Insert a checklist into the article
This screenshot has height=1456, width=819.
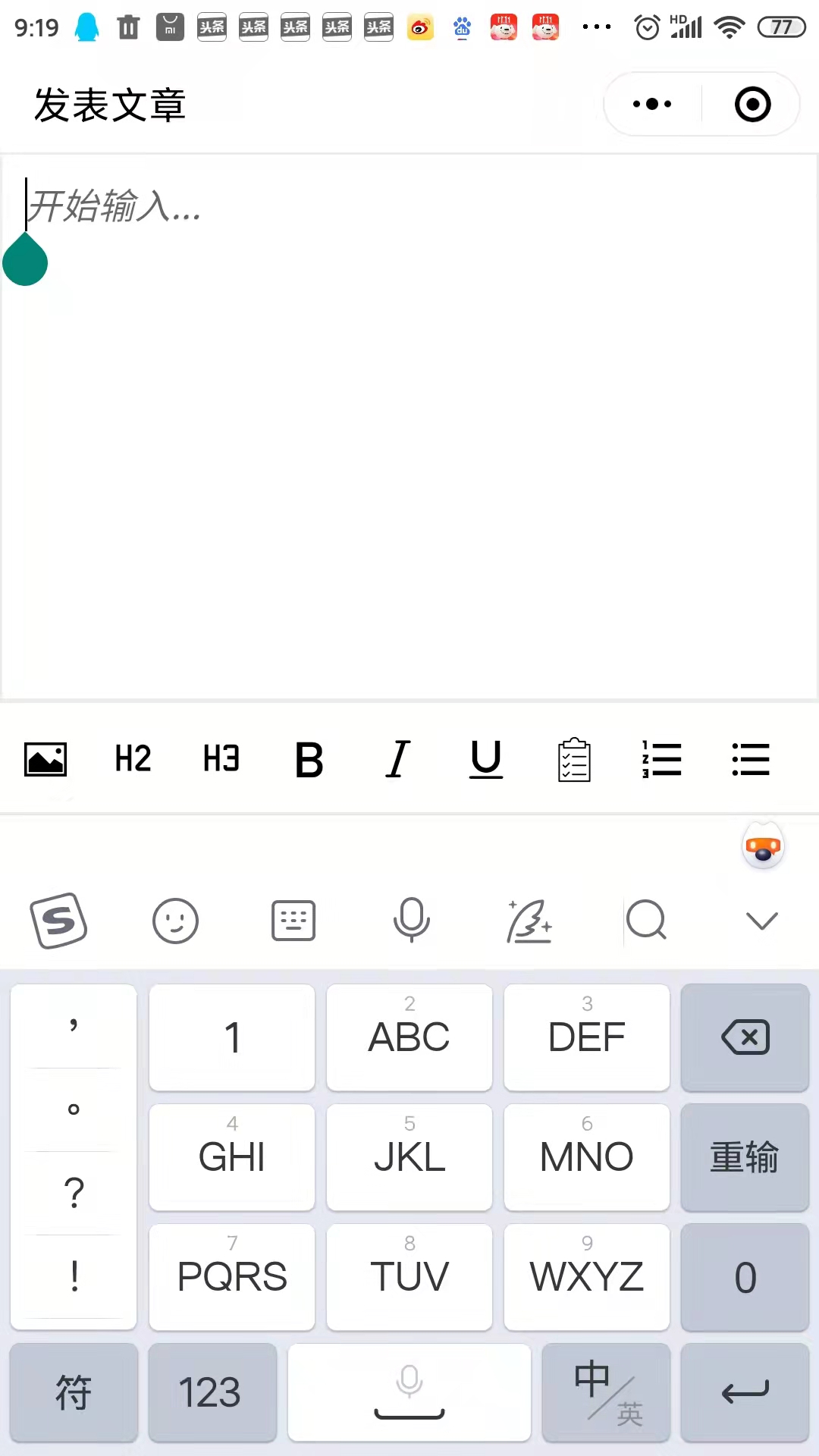(574, 759)
